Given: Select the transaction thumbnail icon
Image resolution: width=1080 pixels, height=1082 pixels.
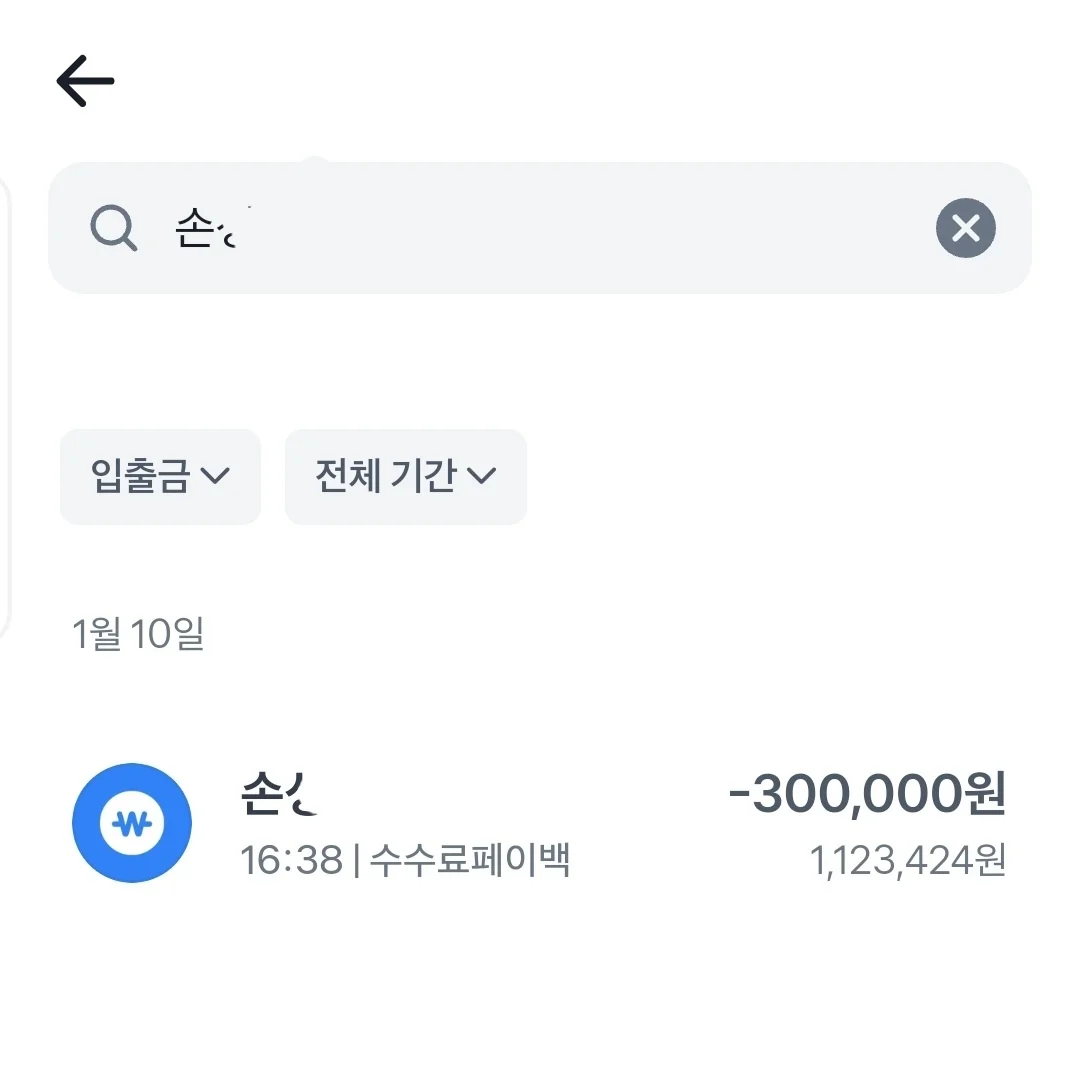Looking at the screenshot, I should (131, 822).
